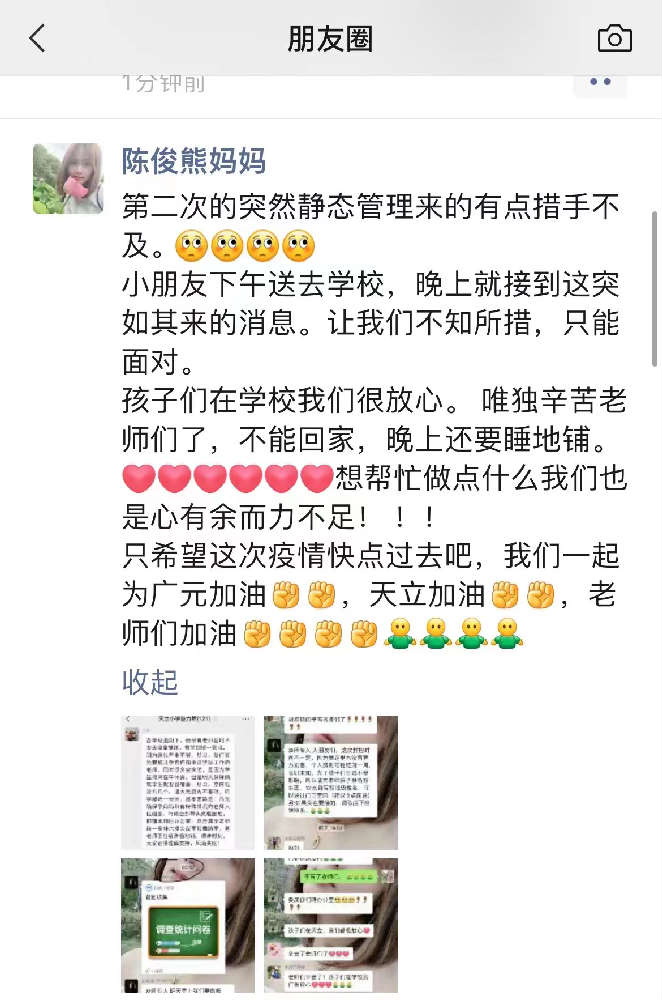This screenshot has height=1000, width=662.
Task: Open 陈俊熊妈妈's profile avatar
Action: [x=68, y=178]
